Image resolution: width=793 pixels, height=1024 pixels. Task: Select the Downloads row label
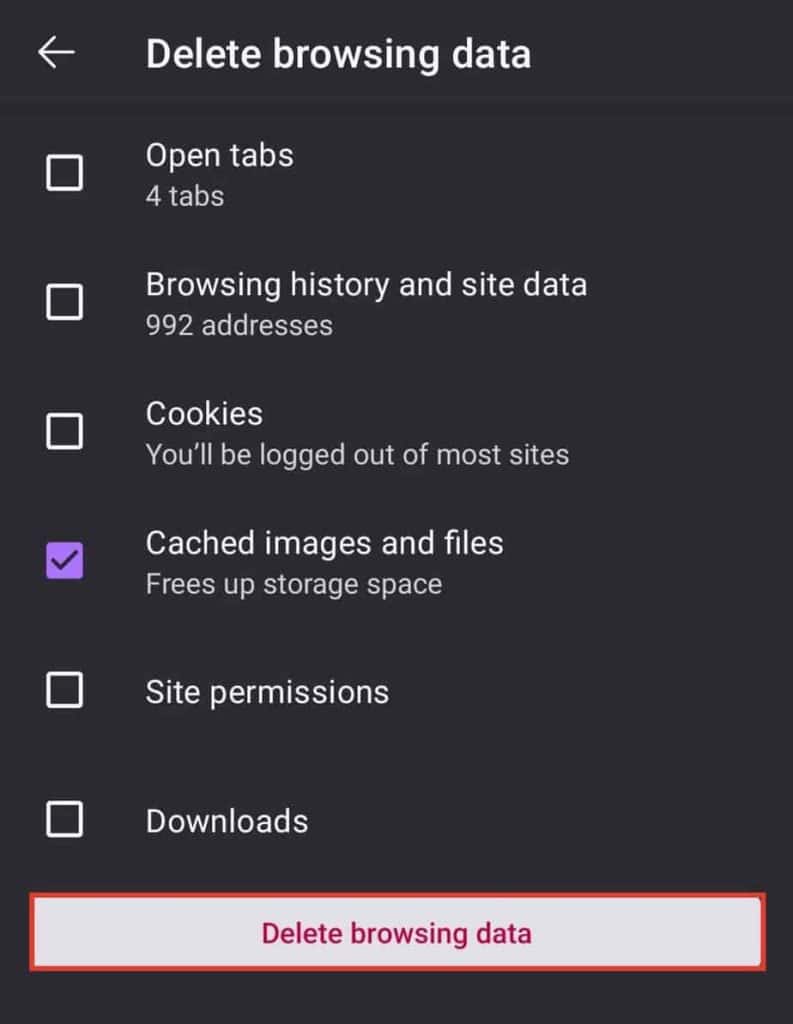[226, 820]
